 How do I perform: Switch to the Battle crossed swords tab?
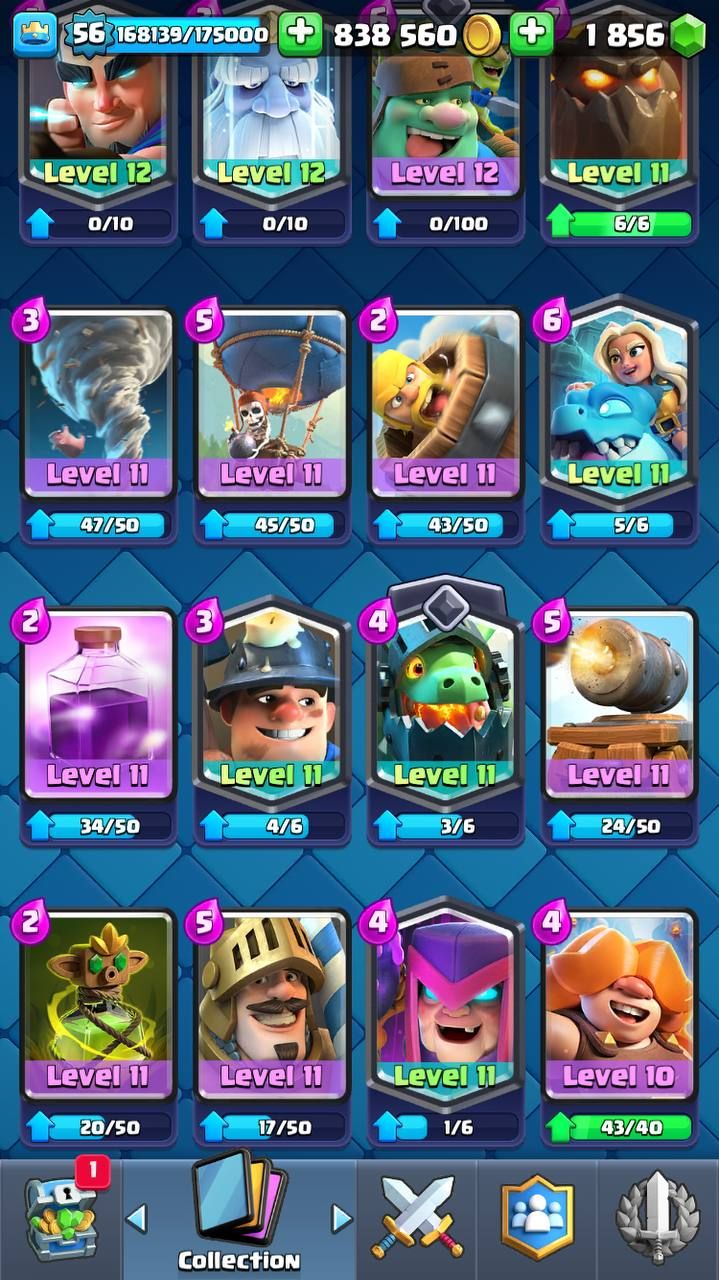(x=416, y=1220)
